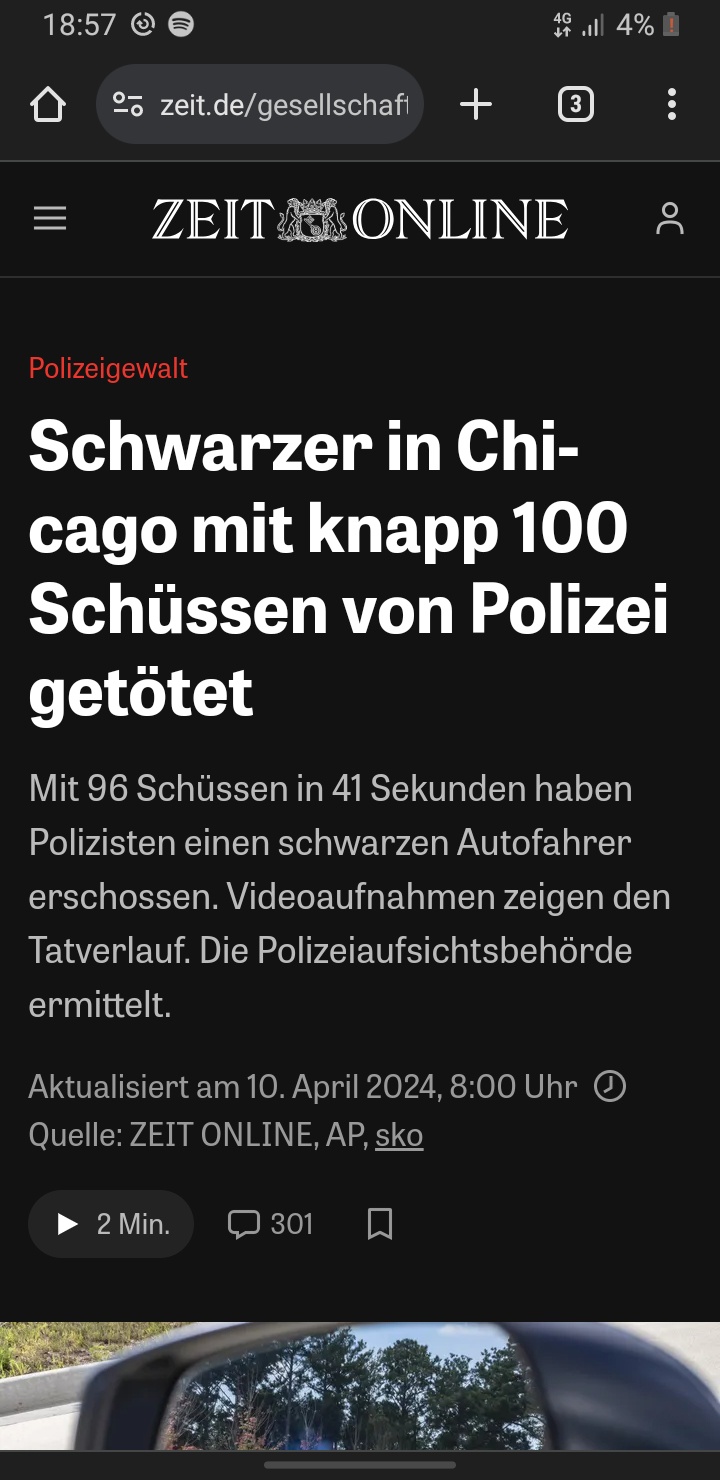The height and width of the screenshot is (1480, 720).
Task: Bookmark this article
Action: click(380, 1224)
